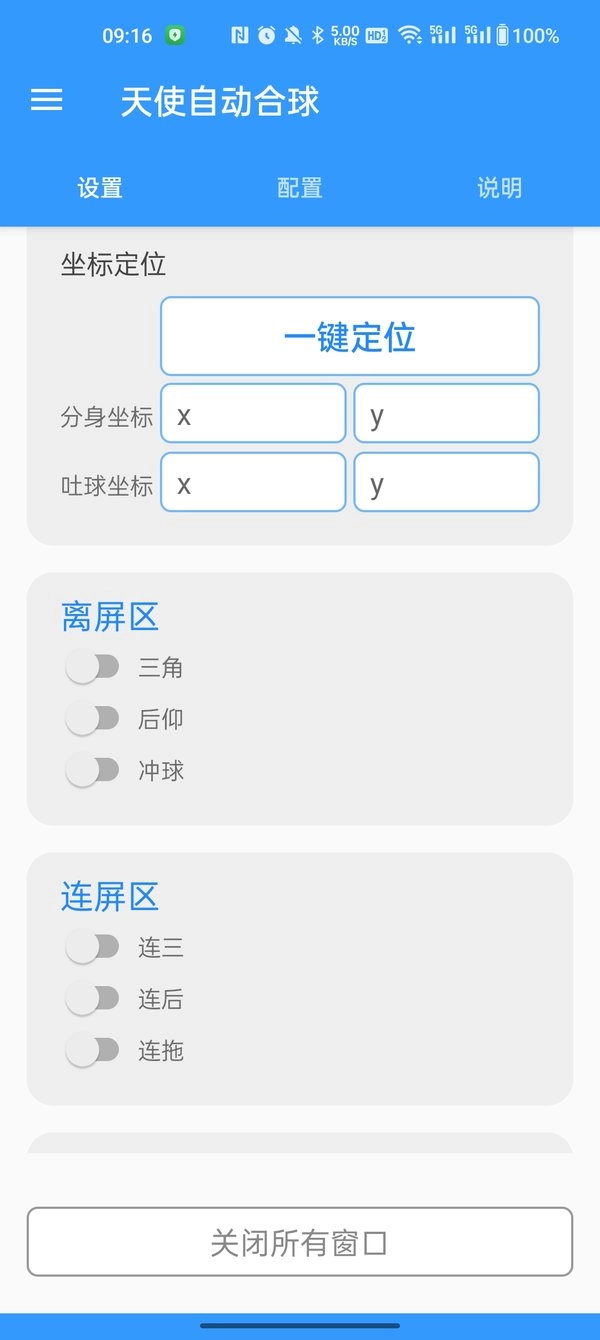Switch to the 配置 tab
Screen dimensions: 600x1340
point(300,188)
